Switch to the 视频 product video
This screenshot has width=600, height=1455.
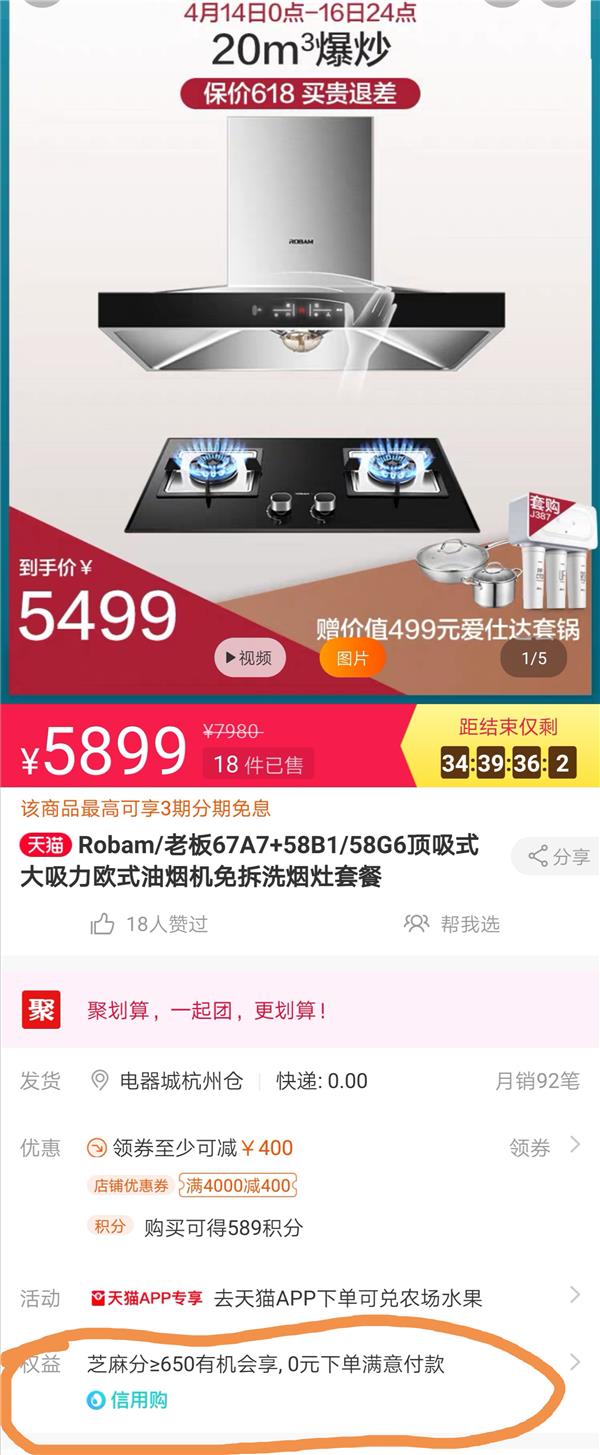click(249, 658)
